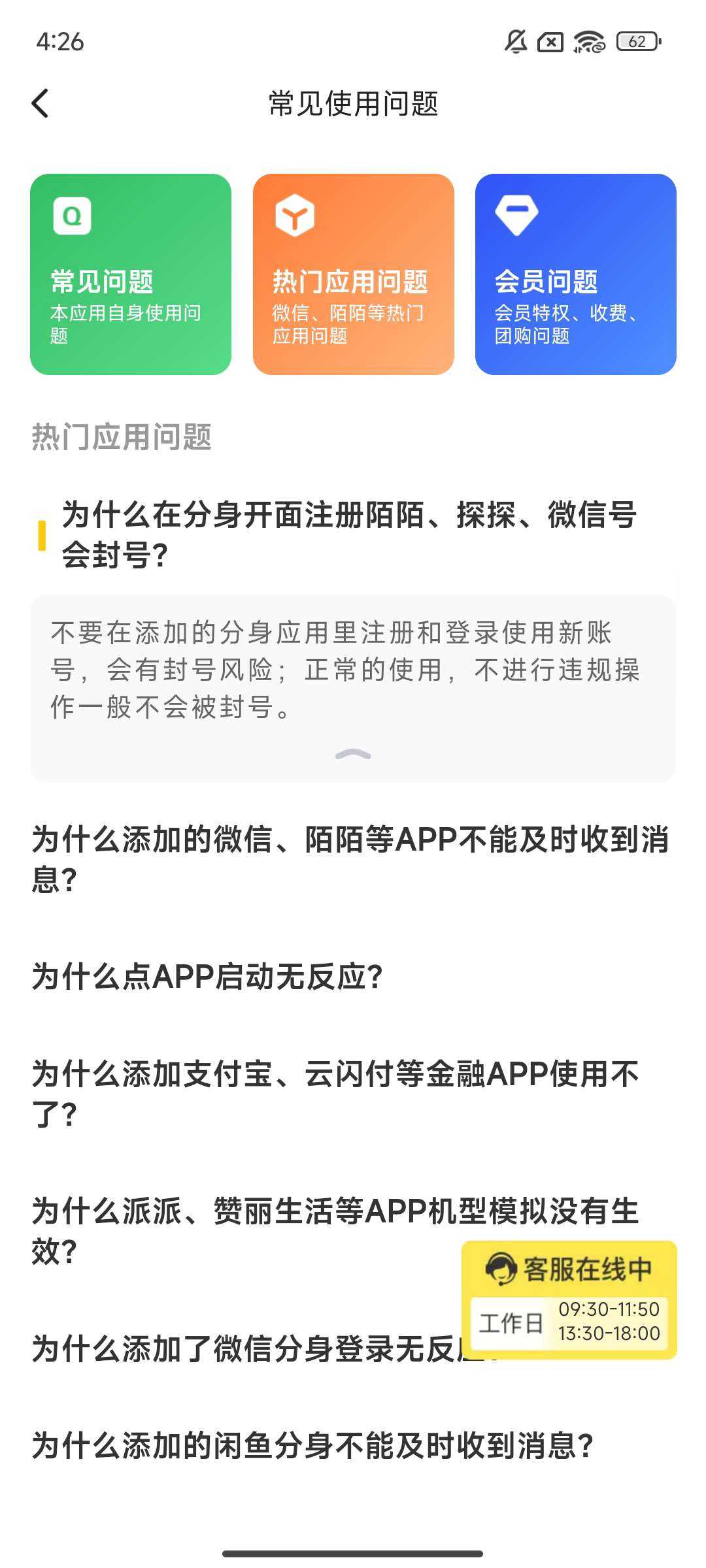Collapse the answer about 分身注册封号
The image size is (706, 1568).
[353, 755]
